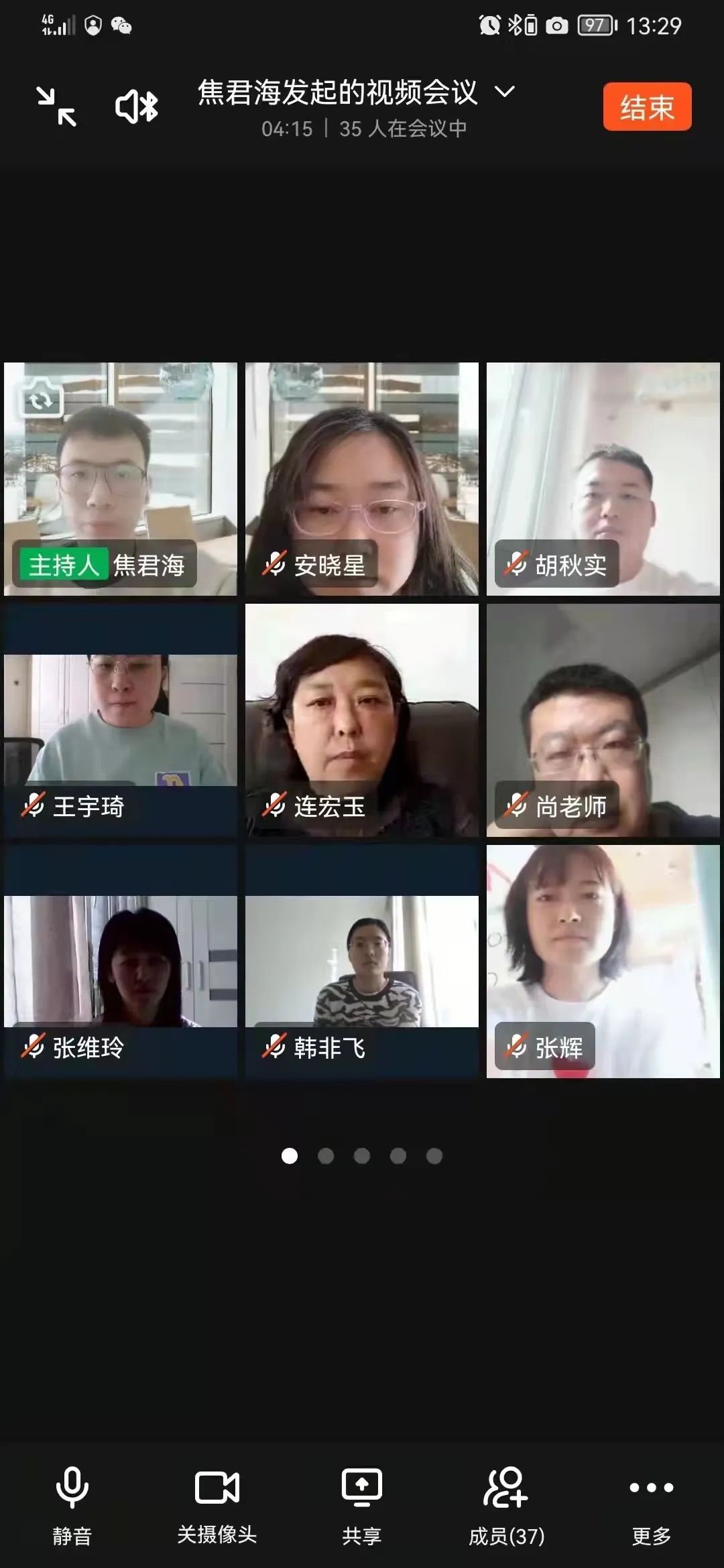
Task: Open 安晓星's video tile
Action: 362,478
